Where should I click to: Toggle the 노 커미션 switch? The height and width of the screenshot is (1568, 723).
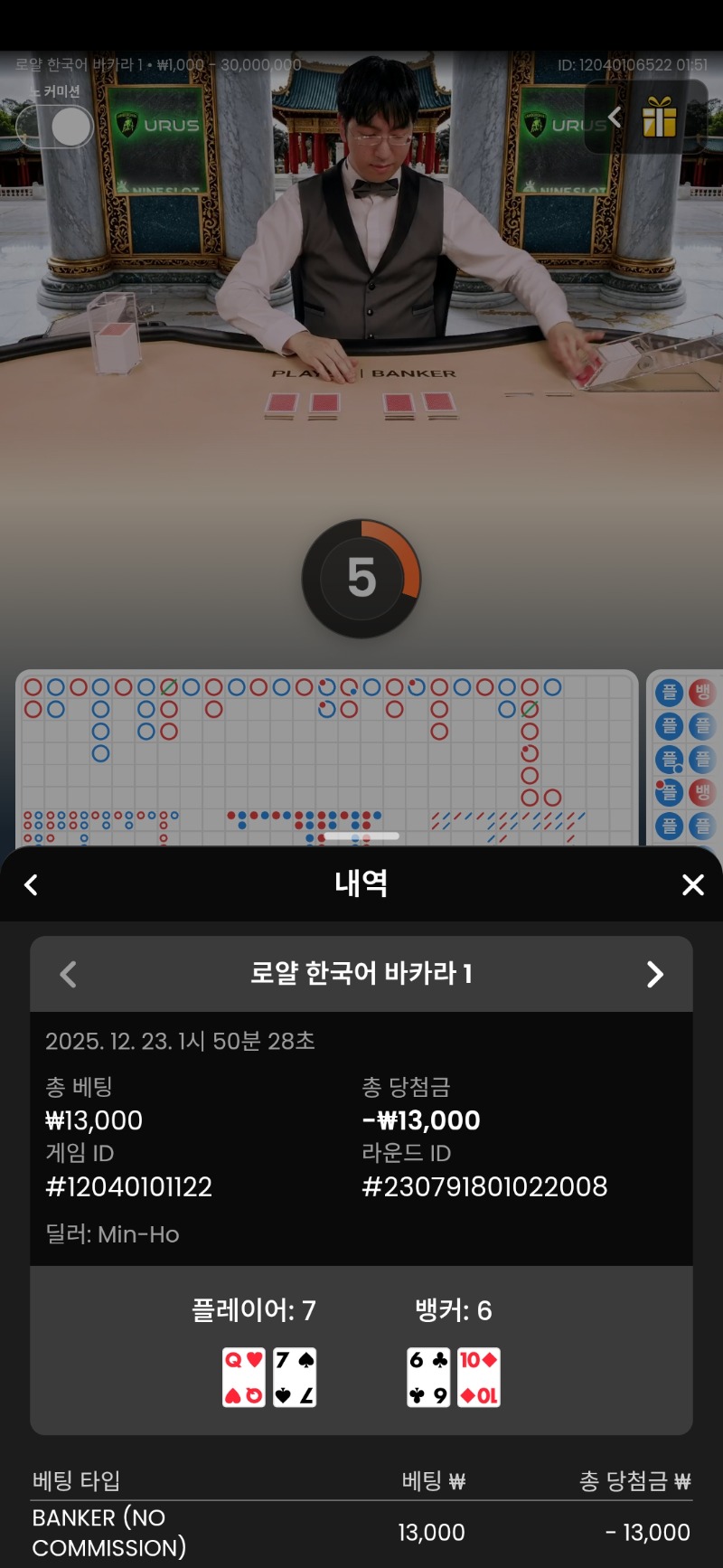click(56, 127)
